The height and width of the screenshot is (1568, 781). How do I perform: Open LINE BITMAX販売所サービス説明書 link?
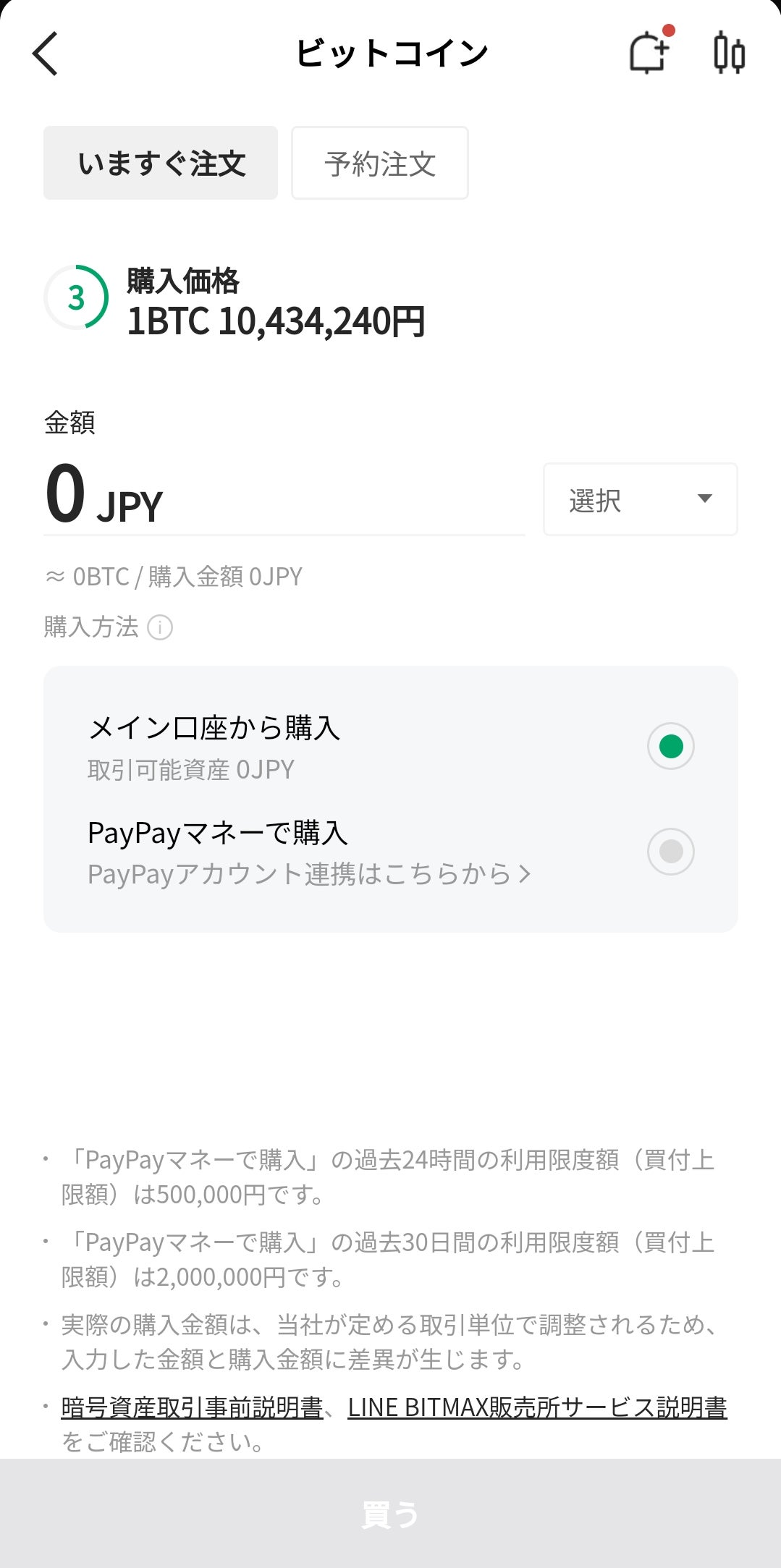point(537,1407)
